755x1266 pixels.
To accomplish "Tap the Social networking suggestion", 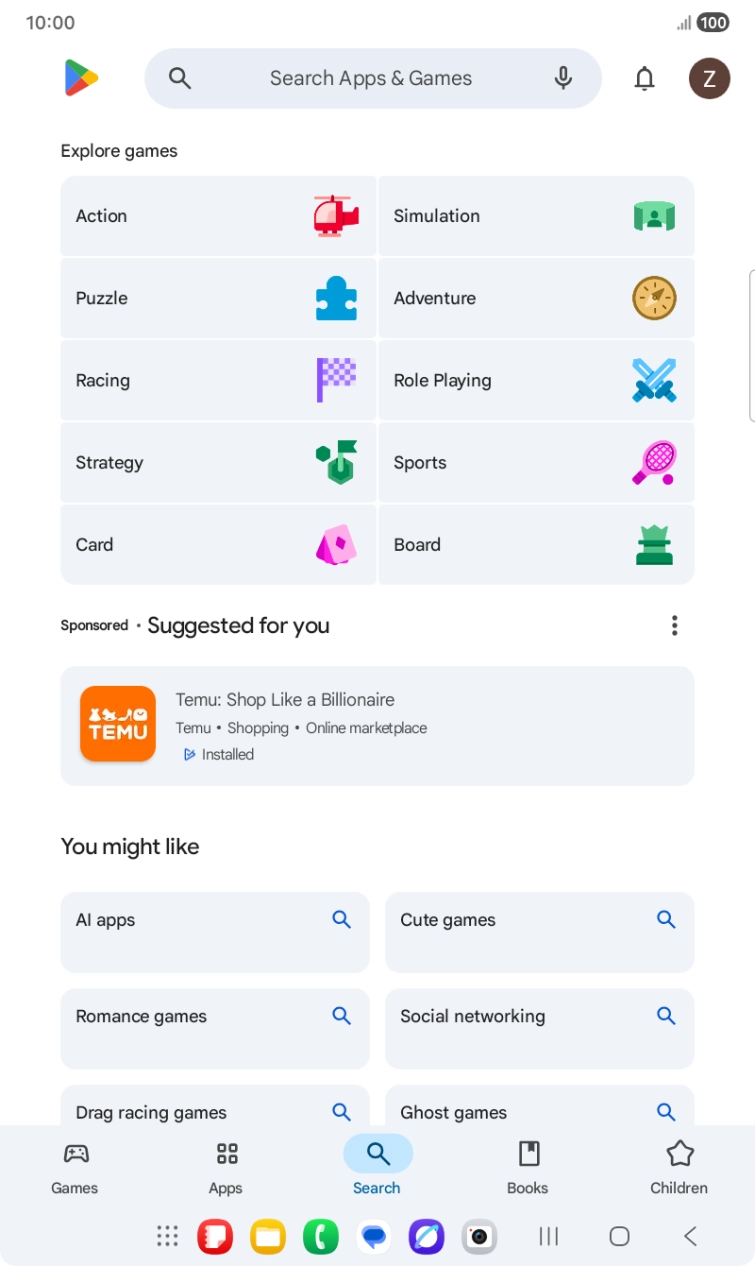I will [x=539, y=1028].
